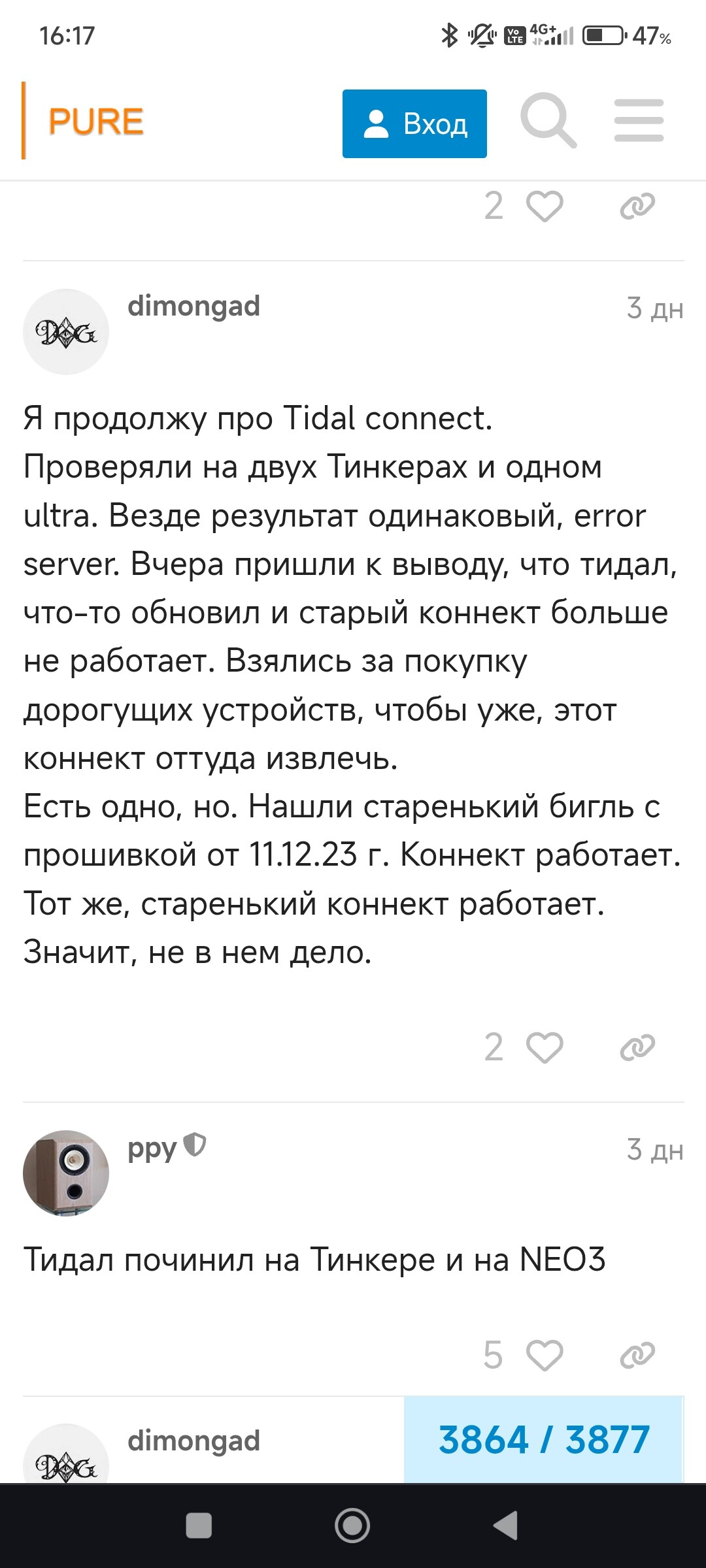Open the 3864 / 3877 topic progress navigator
Viewport: 706px width, 1568px height.
pos(544,1440)
